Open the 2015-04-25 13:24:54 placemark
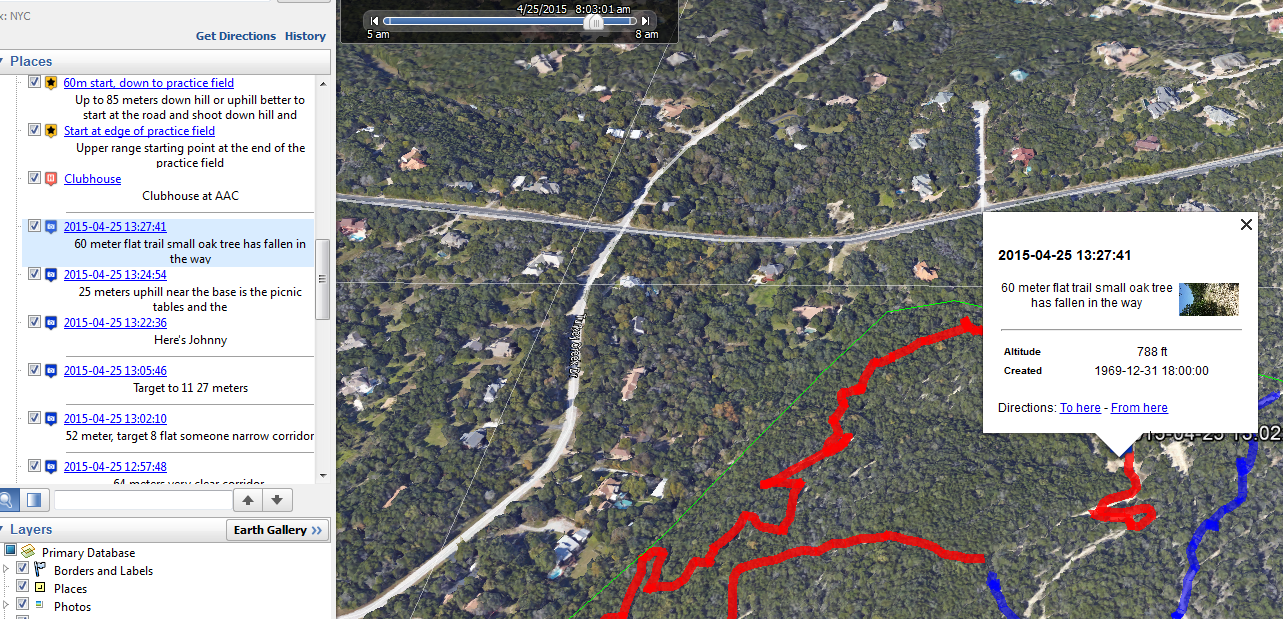This screenshot has width=1283, height=619. 115,275
